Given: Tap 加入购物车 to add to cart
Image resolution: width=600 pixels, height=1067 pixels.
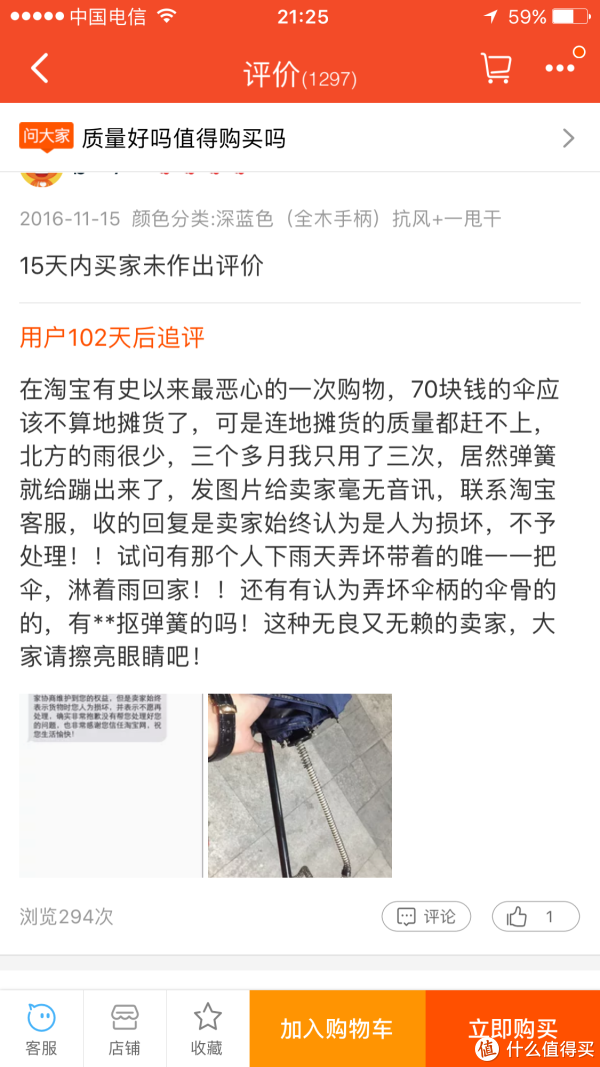Looking at the screenshot, I should pos(337,1028).
